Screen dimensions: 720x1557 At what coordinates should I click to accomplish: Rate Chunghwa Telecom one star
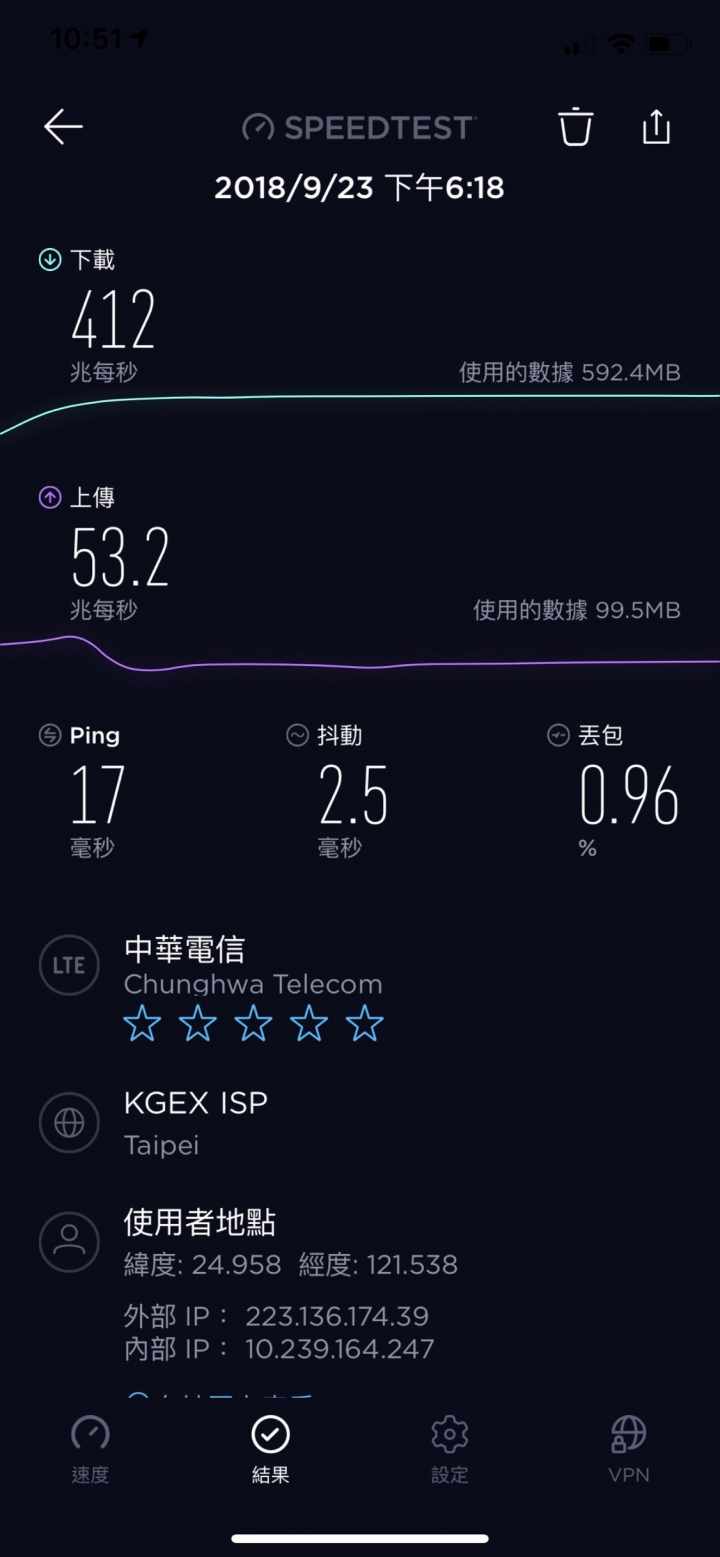(142, 1024)
